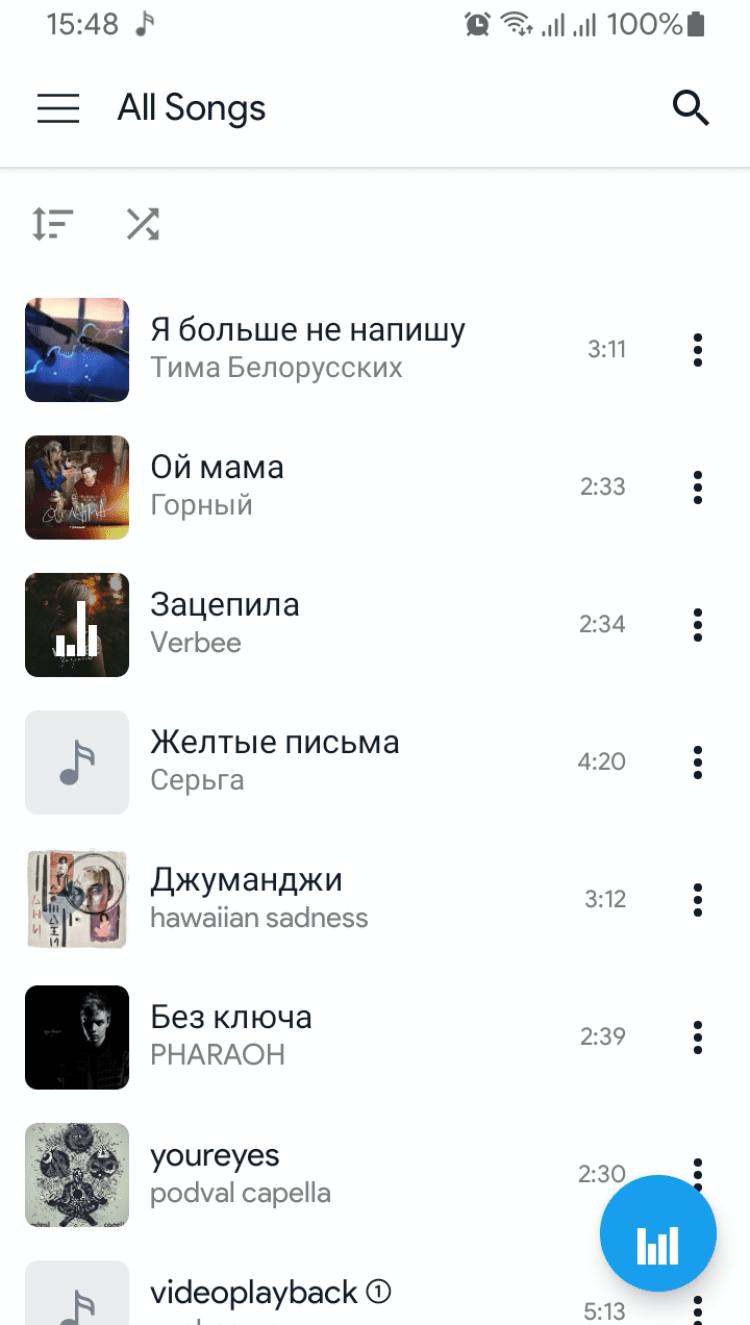Screen dimensions: 750x1325
Task: Shuffle all songs
Action: click(143, 224)
